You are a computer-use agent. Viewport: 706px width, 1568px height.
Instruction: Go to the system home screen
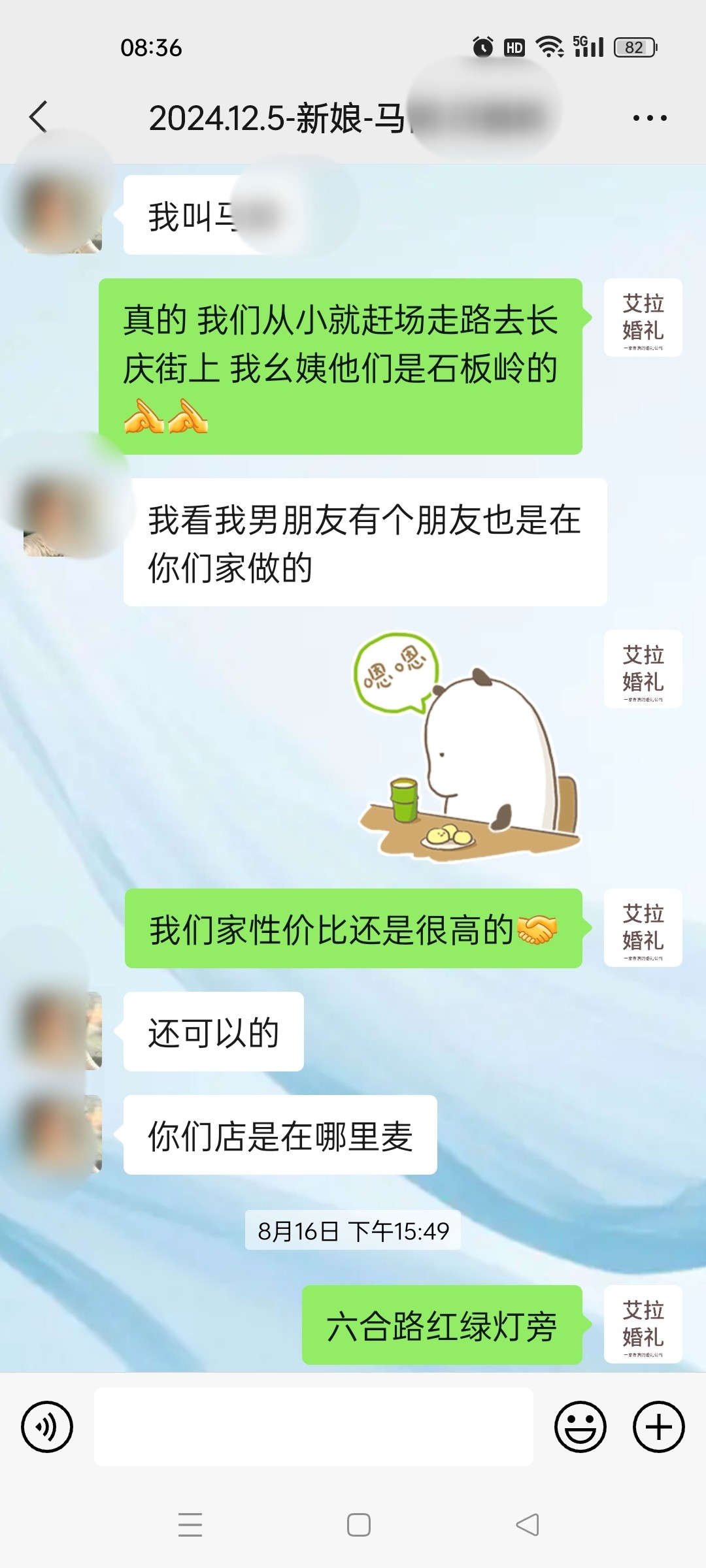click(358, 1525)
